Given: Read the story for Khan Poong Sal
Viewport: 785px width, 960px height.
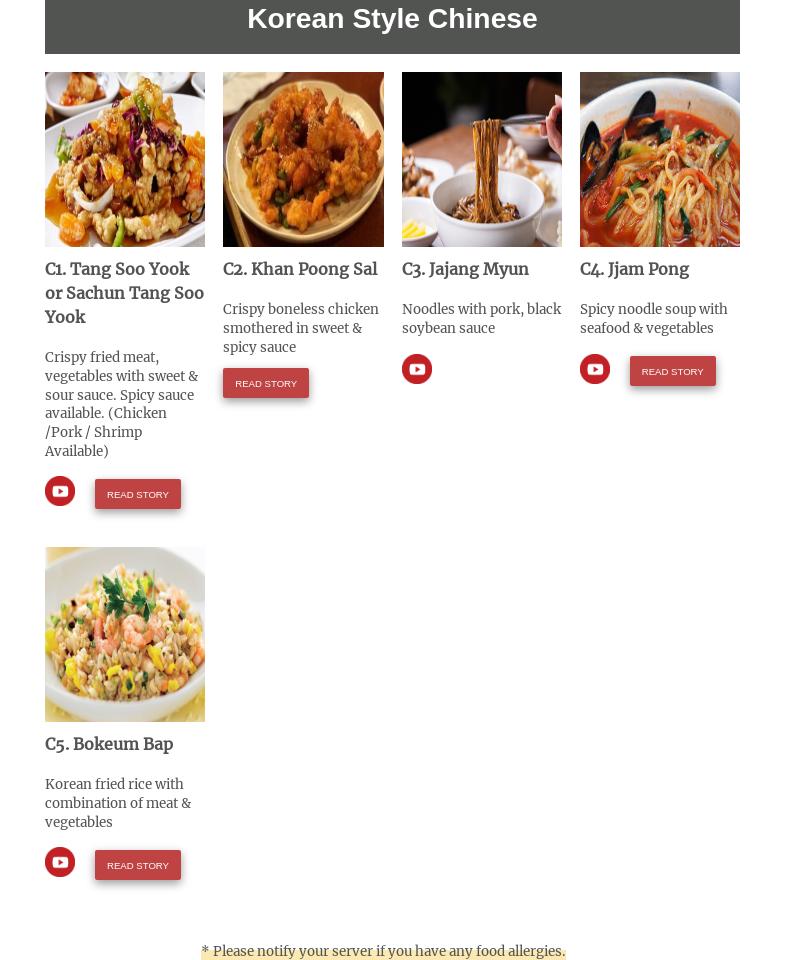Looking at the screenshot, I should pyautogui.click(x=266, y=383).
